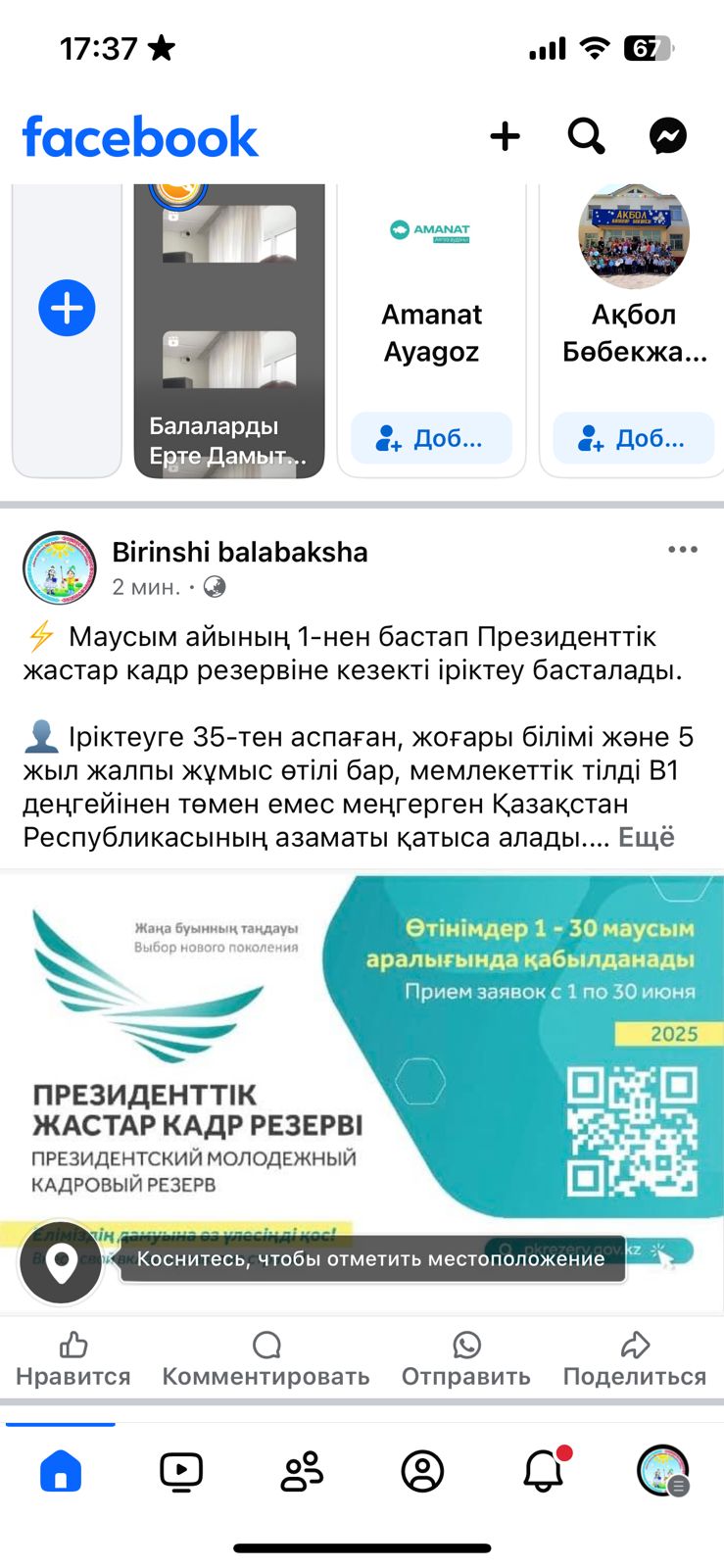Open Notifications with the bell icon
The image size is (724, 1568).
point(544,1470)
